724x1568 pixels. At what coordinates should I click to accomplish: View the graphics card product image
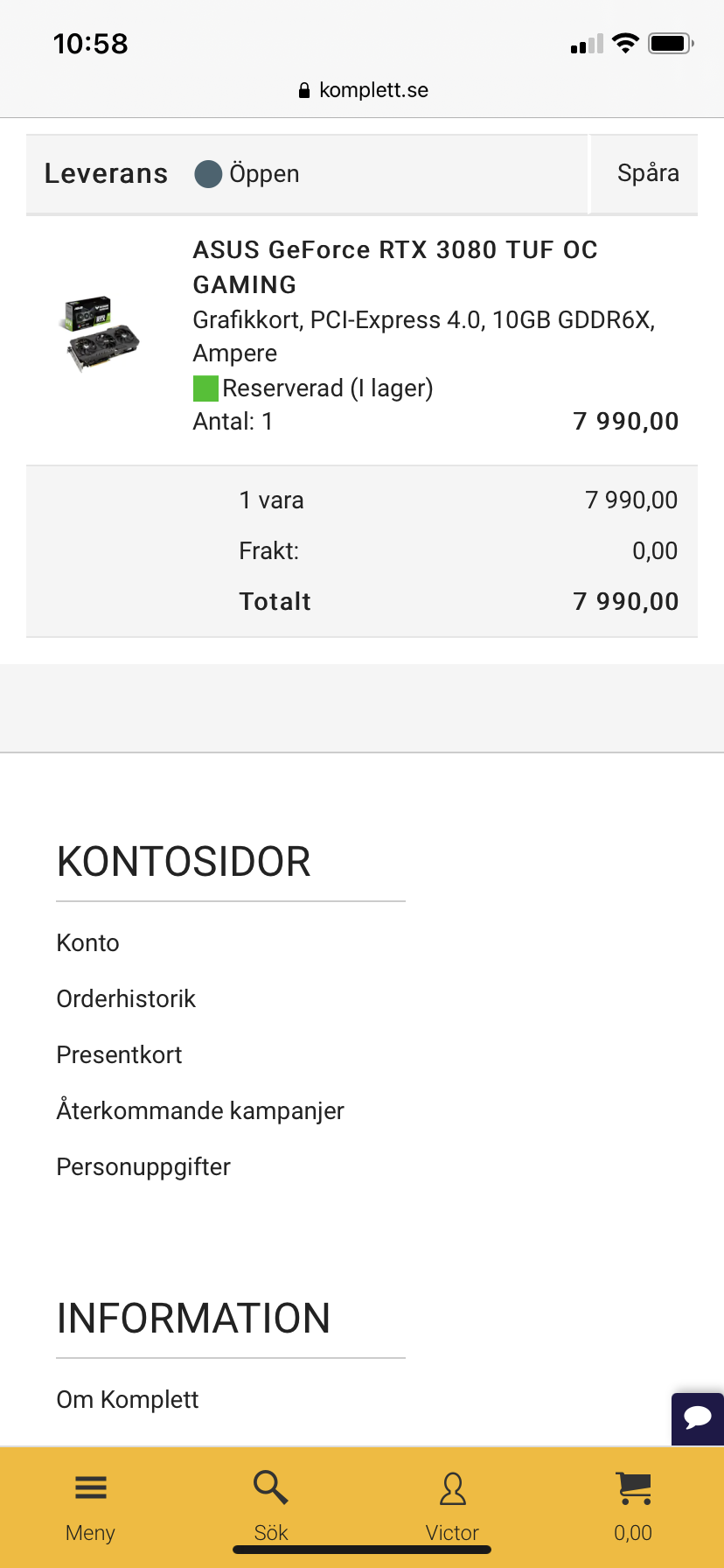coord(102,334)
